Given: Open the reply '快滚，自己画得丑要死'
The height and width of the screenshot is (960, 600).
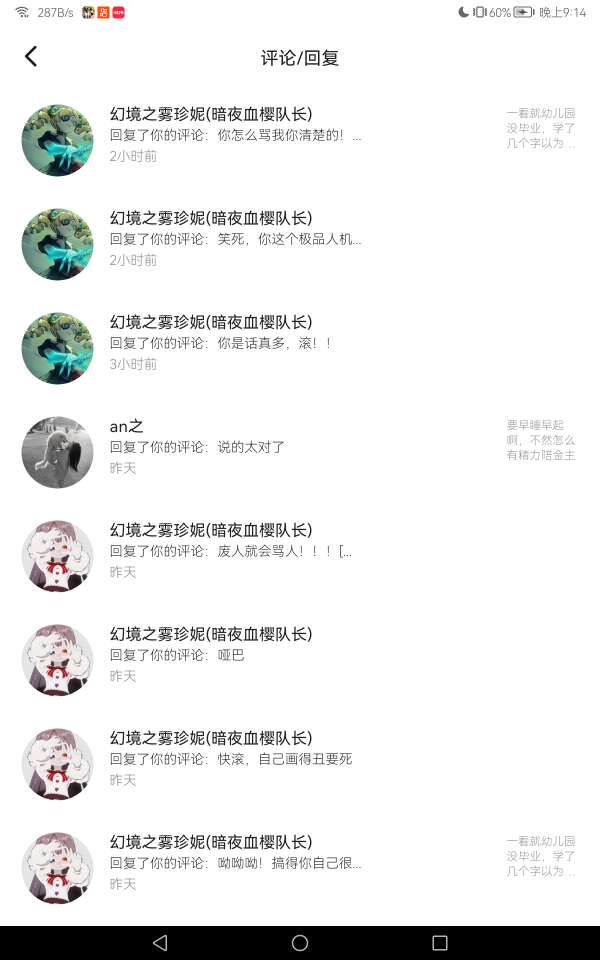Looking at the screenshot, I should (231, 759).
